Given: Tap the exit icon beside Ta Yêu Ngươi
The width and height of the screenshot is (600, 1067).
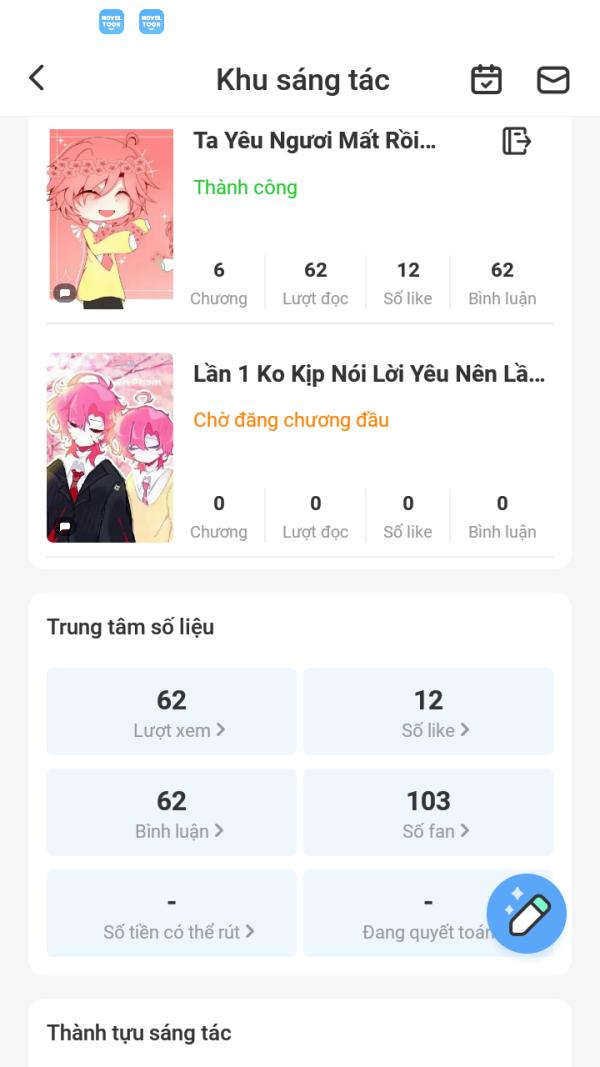Looking at the screenshot, I should (516, 141).
